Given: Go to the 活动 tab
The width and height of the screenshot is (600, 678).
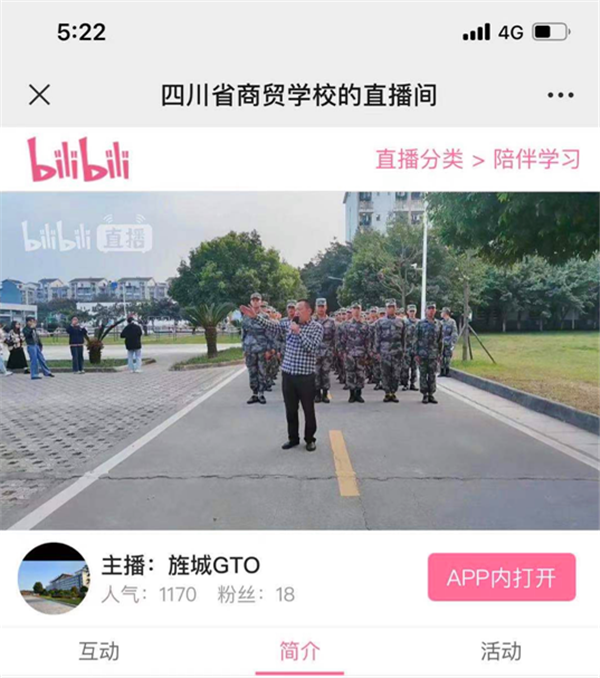Looking at the screenshot, I should click(500, 652).
